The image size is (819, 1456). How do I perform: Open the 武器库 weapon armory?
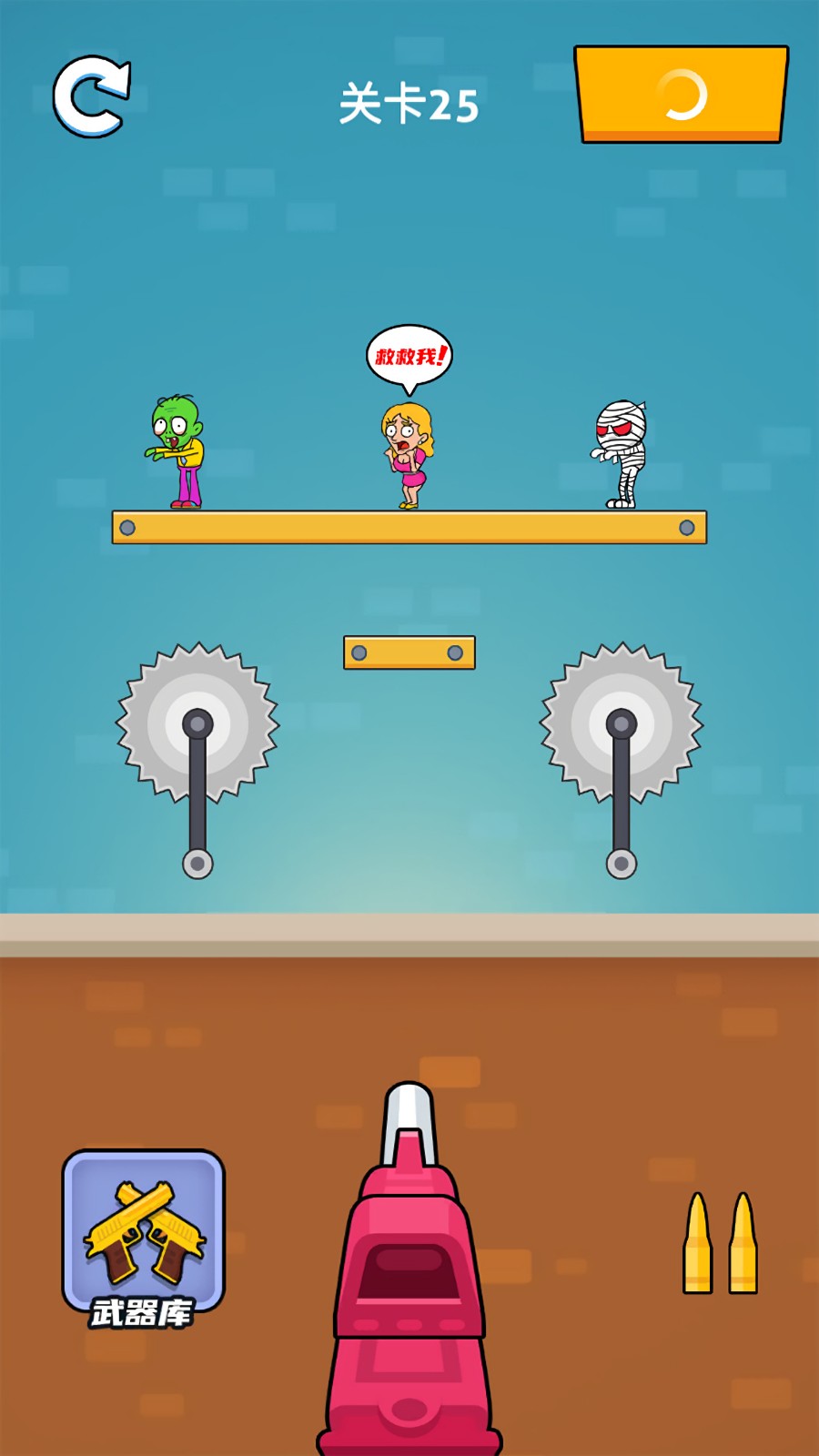(143, 1238)
